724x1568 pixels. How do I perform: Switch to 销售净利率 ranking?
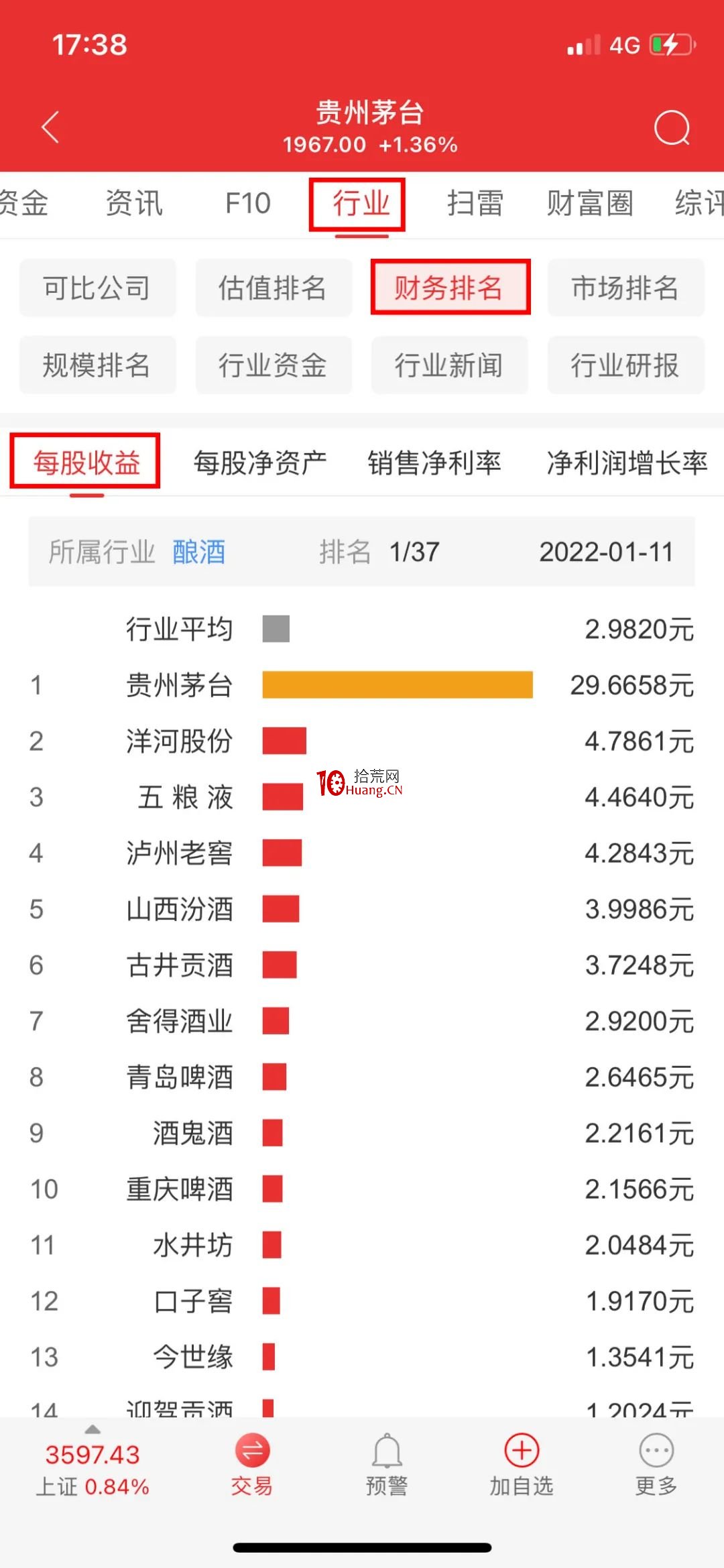(434, 463)
